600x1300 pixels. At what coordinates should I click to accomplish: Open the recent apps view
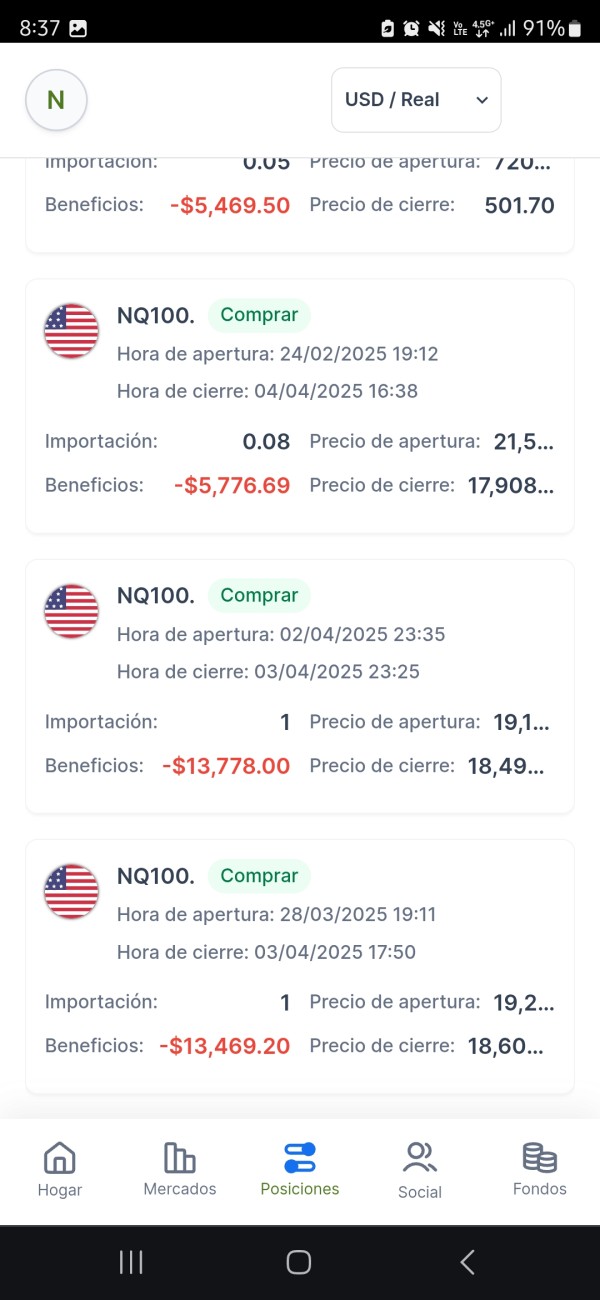pos(131,1262)
